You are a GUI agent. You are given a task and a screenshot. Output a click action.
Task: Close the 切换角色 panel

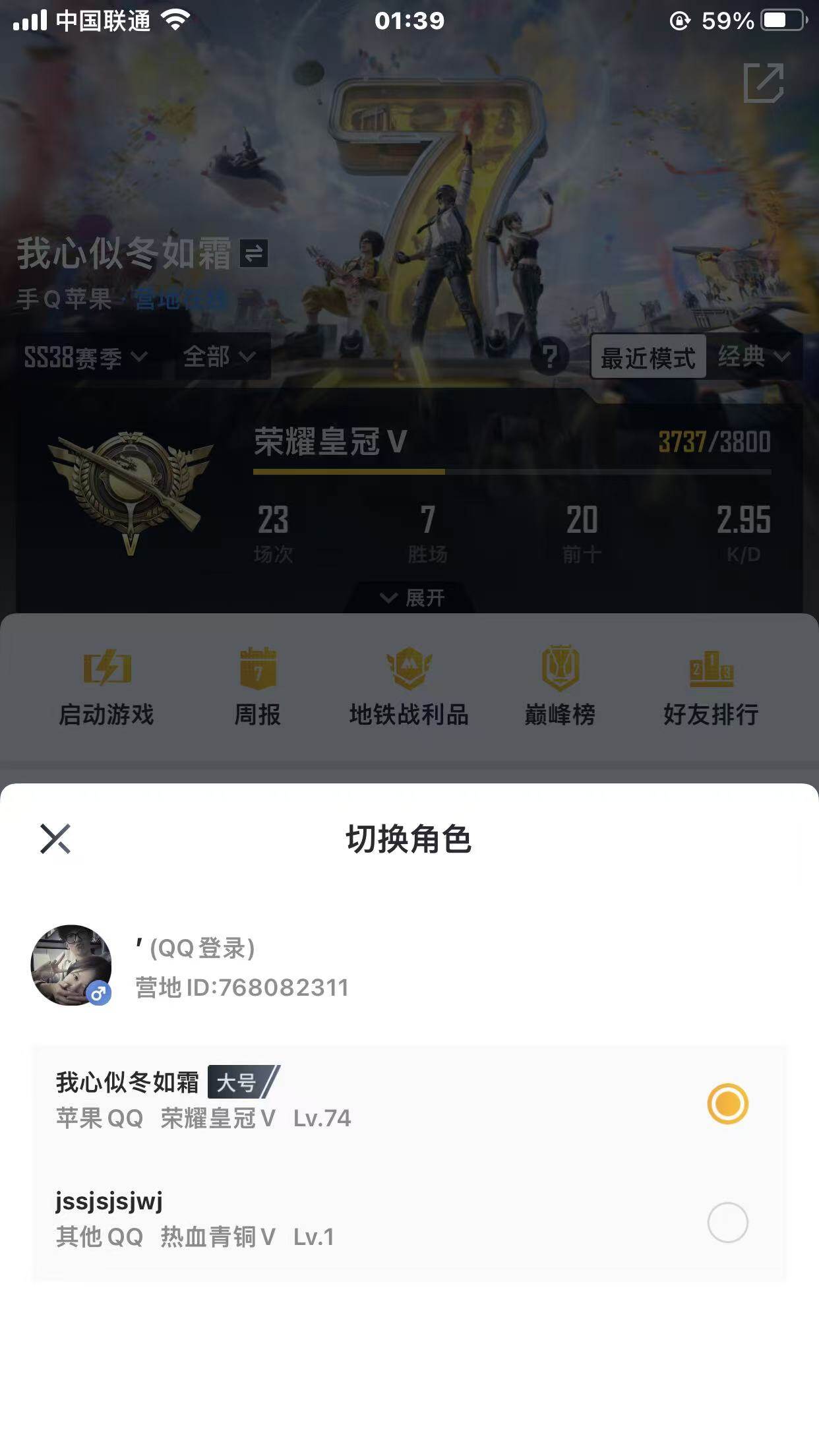click(56, 839)
